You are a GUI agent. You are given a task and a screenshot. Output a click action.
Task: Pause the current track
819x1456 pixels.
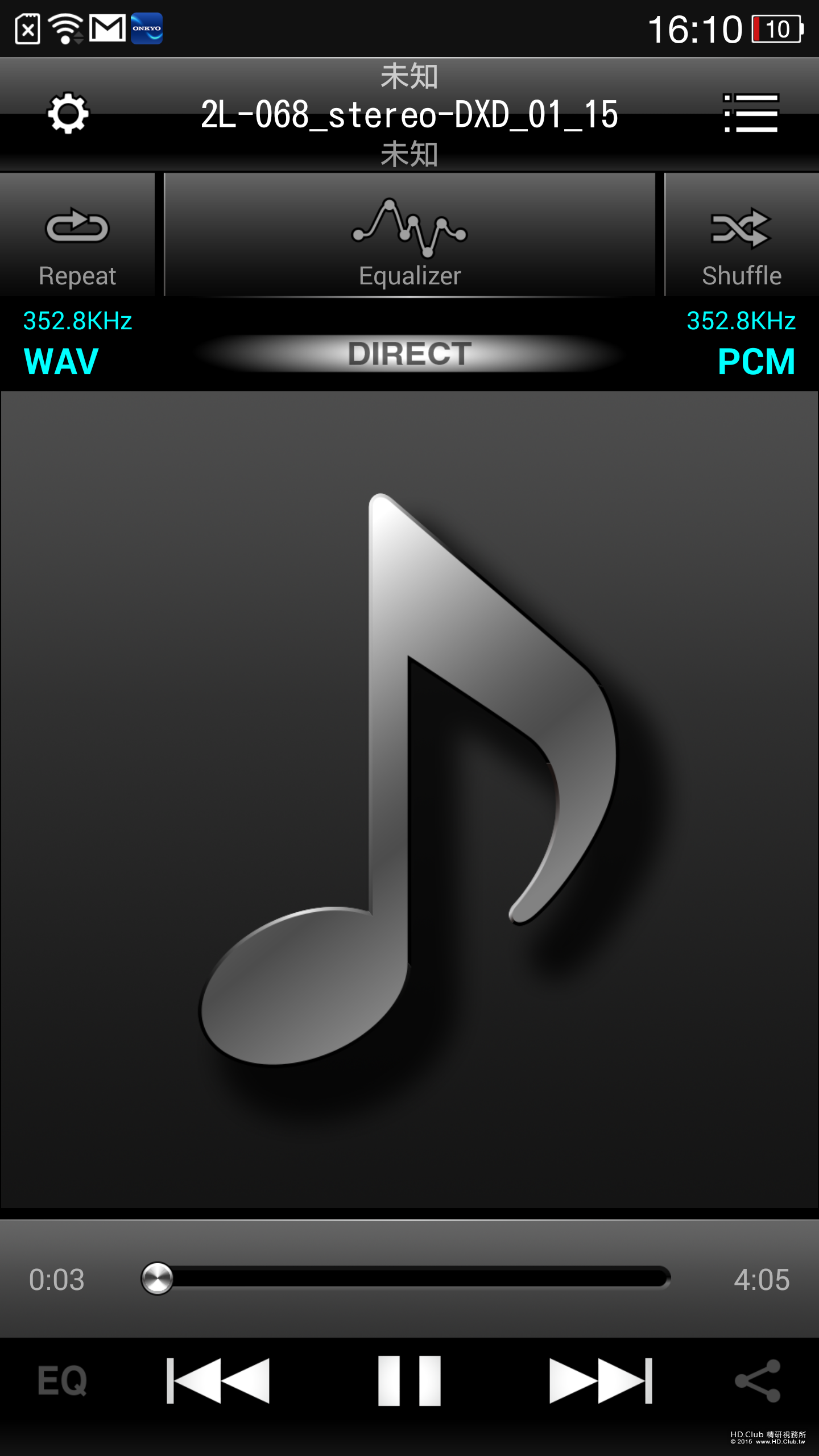point(409,1380)
